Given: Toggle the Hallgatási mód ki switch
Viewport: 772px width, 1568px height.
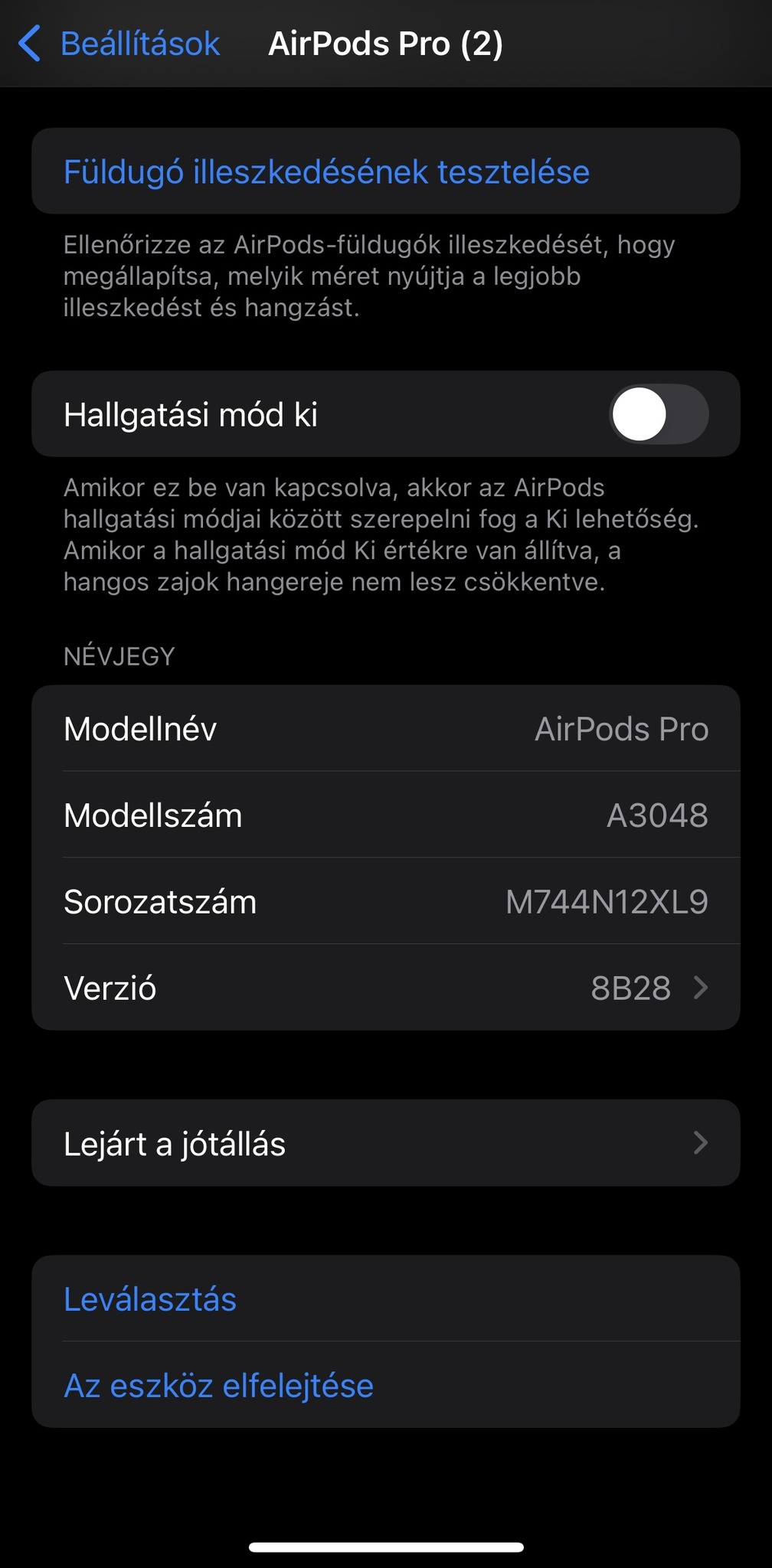Looking at the screenshot, I should point(658,414).
